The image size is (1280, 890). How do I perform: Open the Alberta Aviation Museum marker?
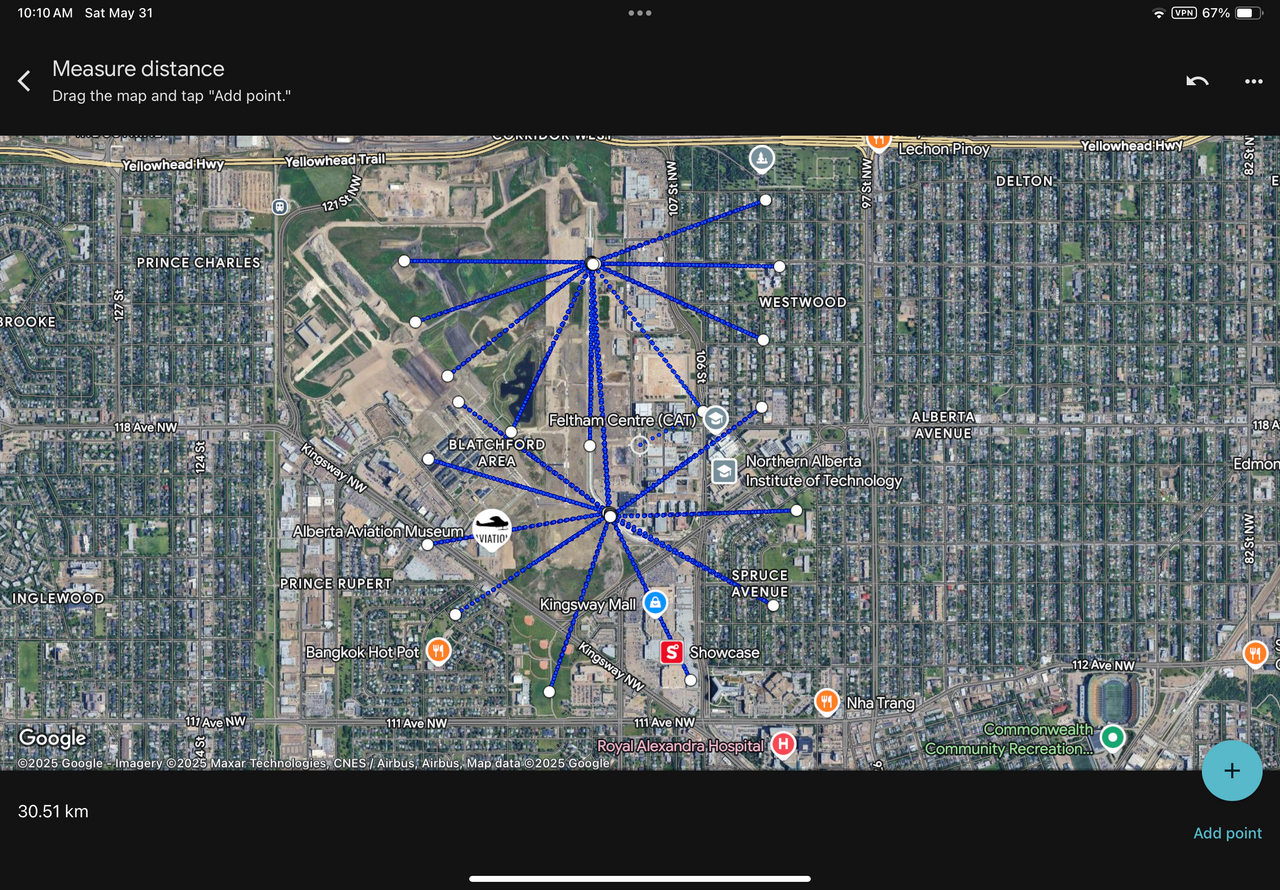(x=491, y=528)
